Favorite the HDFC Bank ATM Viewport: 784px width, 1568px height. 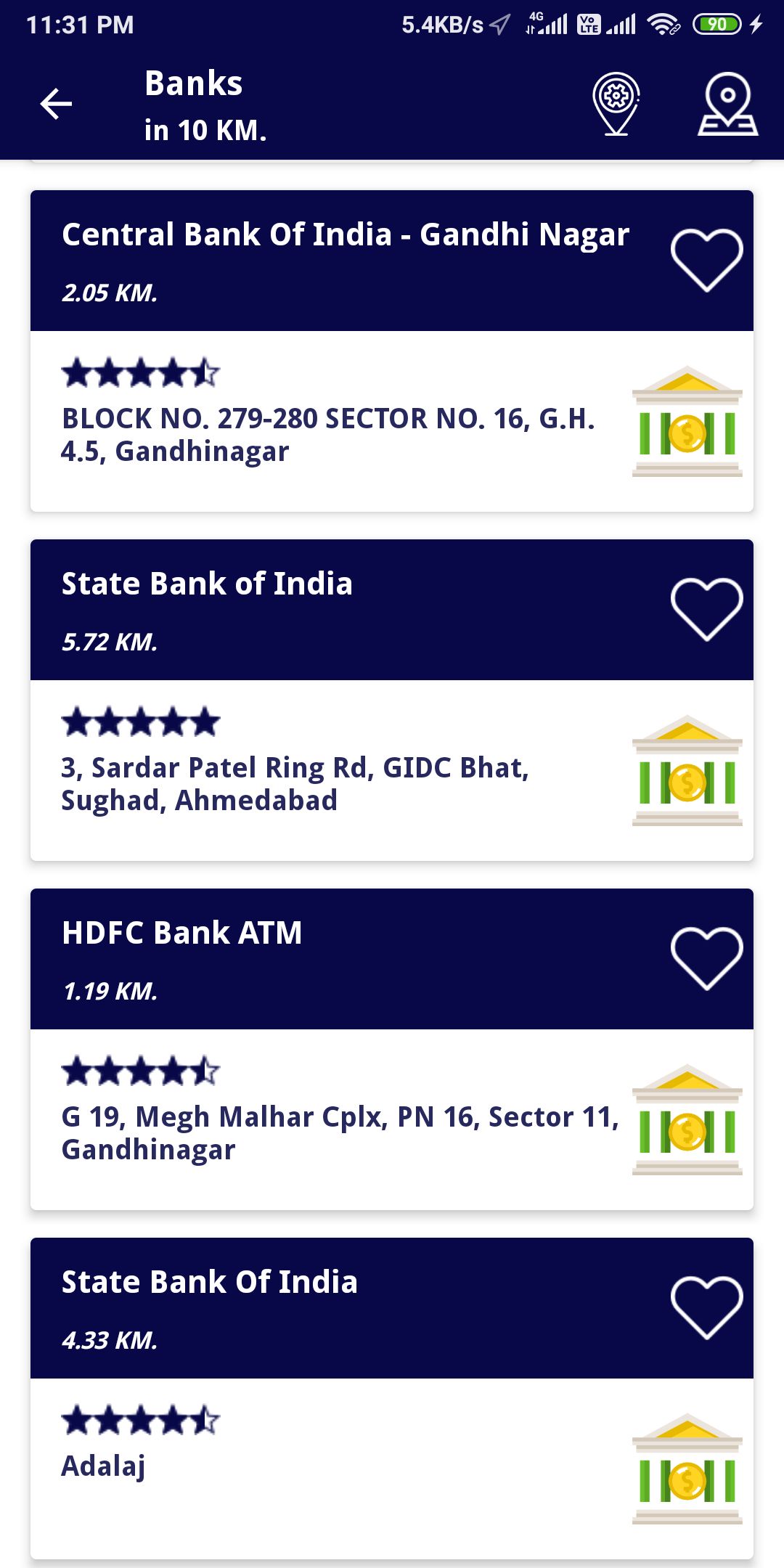pos(706,958)
